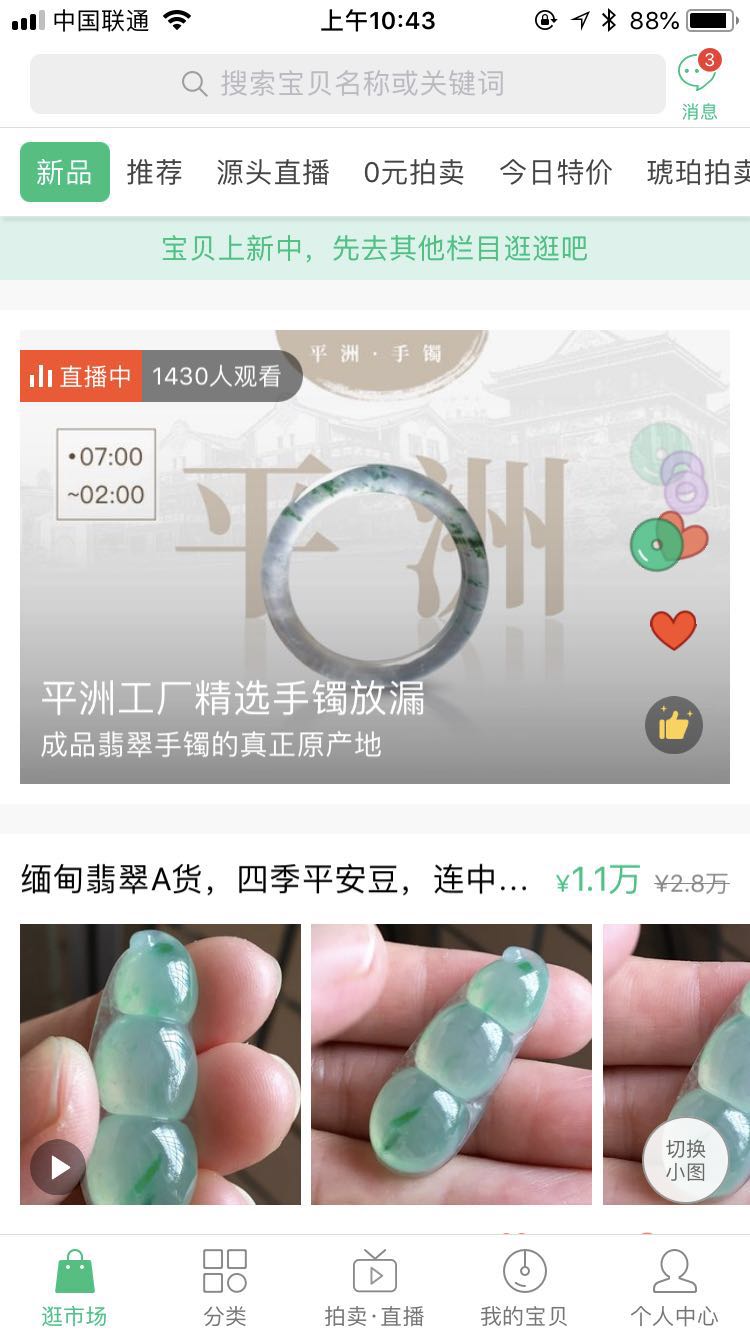Select the 新品 tab
Screen dimensions: 750x1334
tap(65, 172)
